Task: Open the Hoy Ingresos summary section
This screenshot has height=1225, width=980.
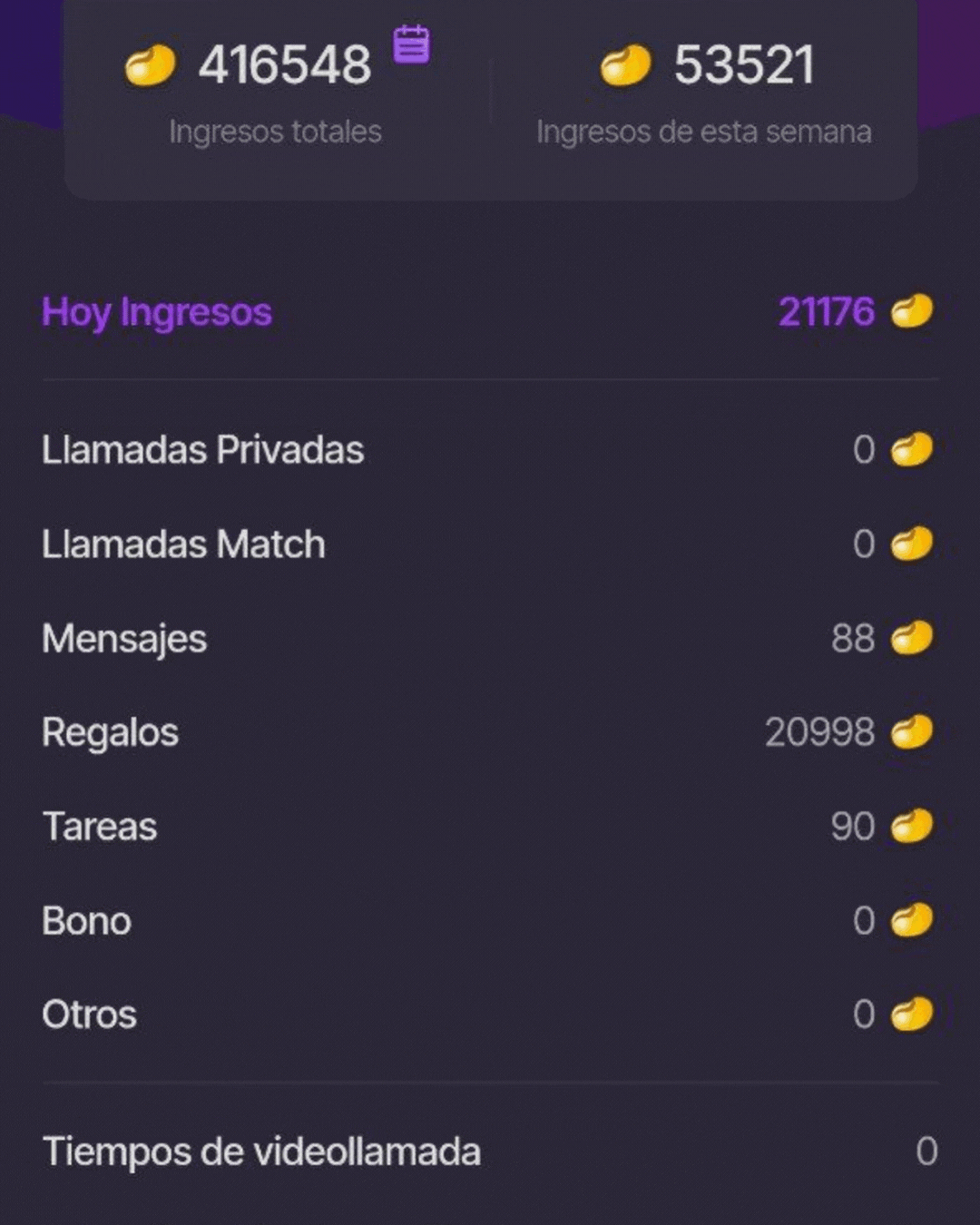Action: click(156, 312)
